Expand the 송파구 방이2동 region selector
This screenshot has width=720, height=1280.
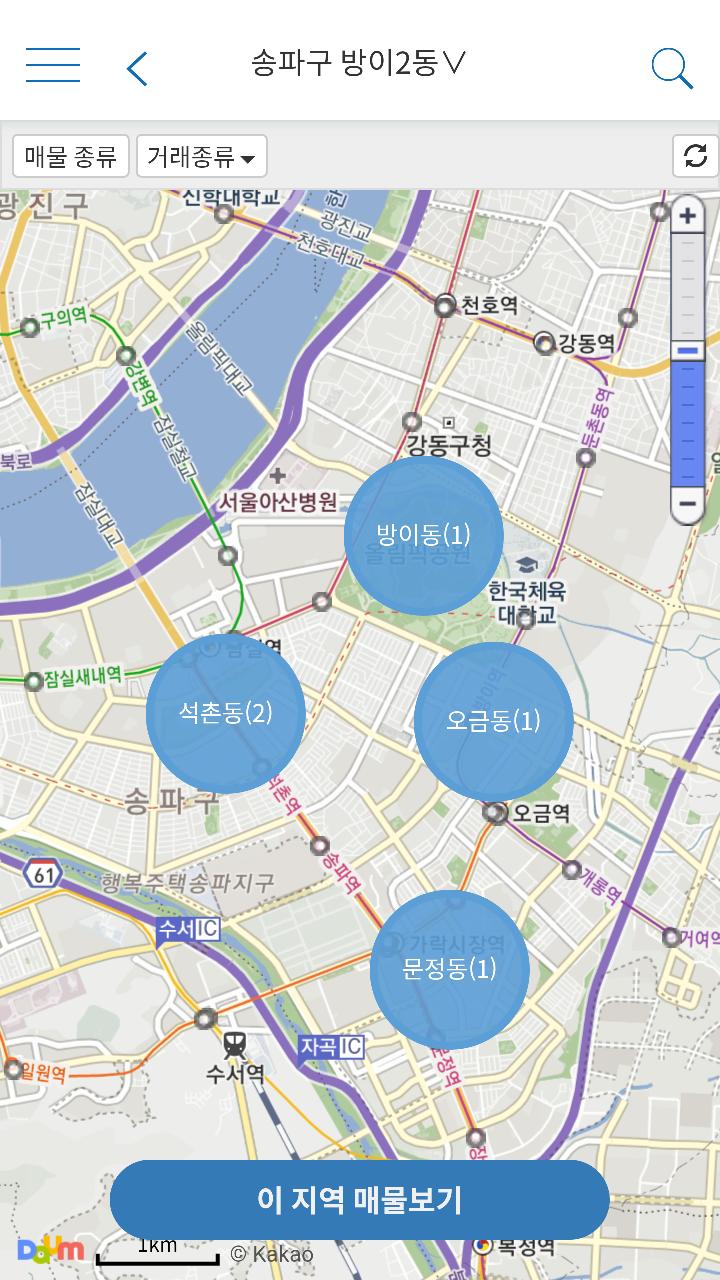pos(358,64)
